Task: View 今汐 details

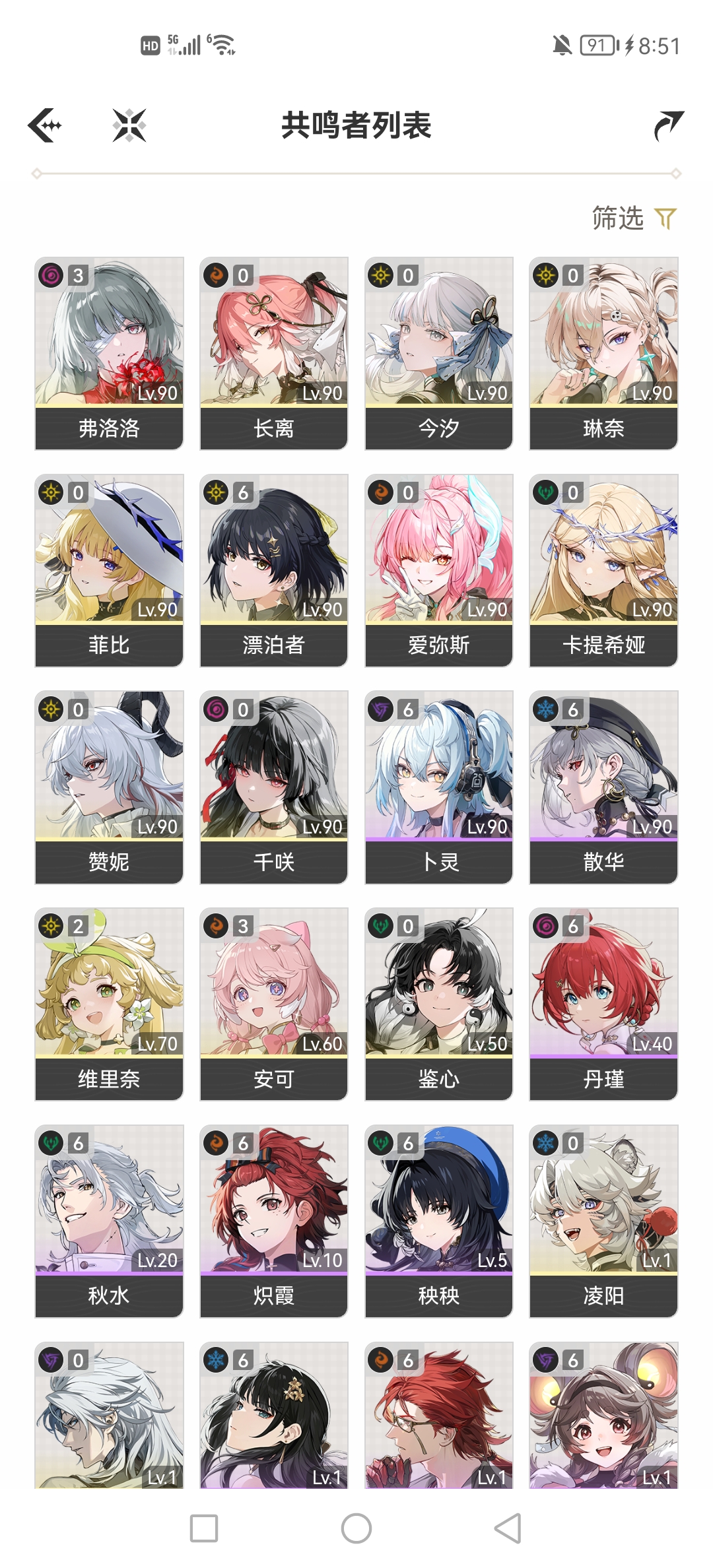Action: pos(439,353)
